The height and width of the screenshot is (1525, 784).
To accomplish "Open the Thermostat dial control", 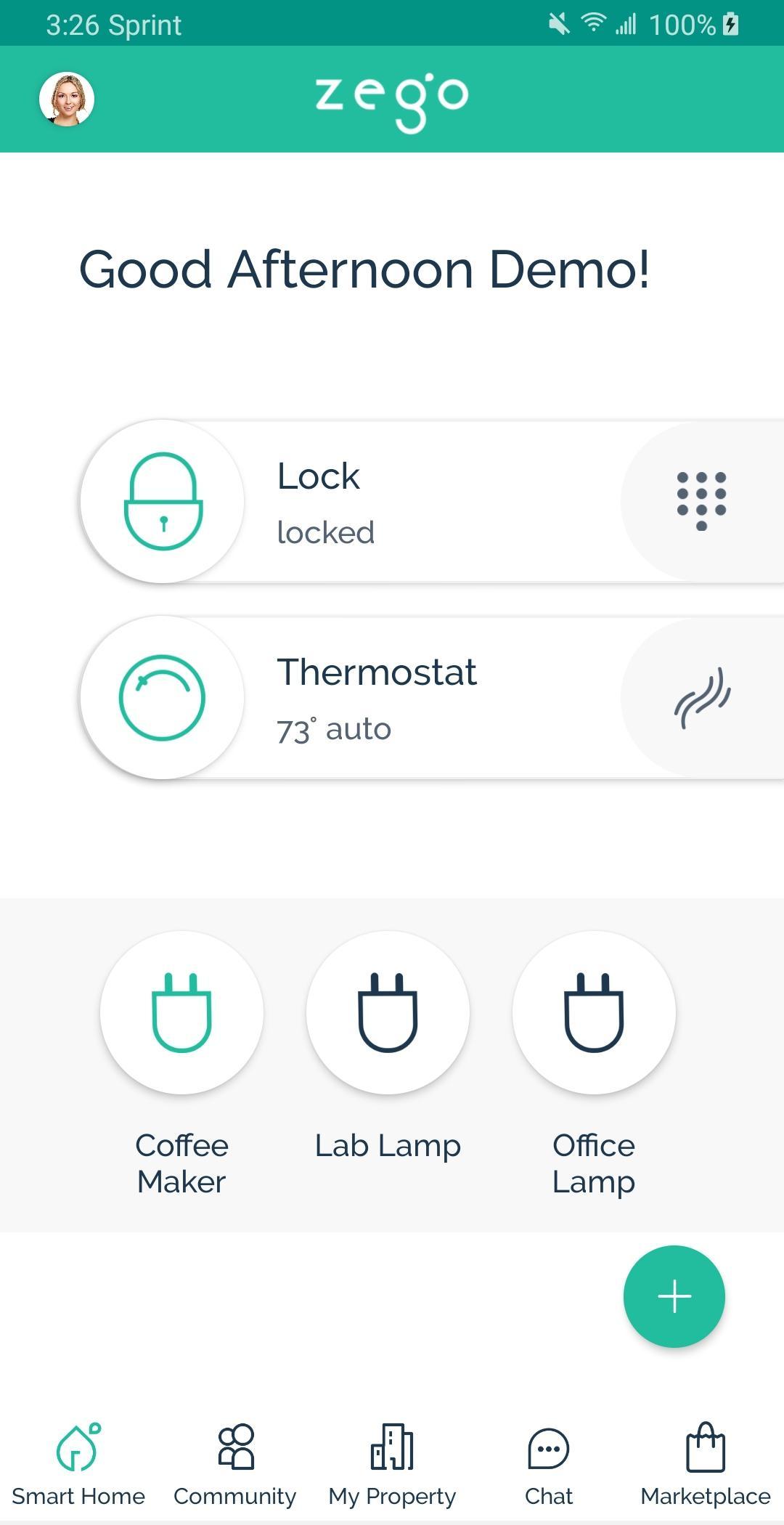I will pos(163,698).
